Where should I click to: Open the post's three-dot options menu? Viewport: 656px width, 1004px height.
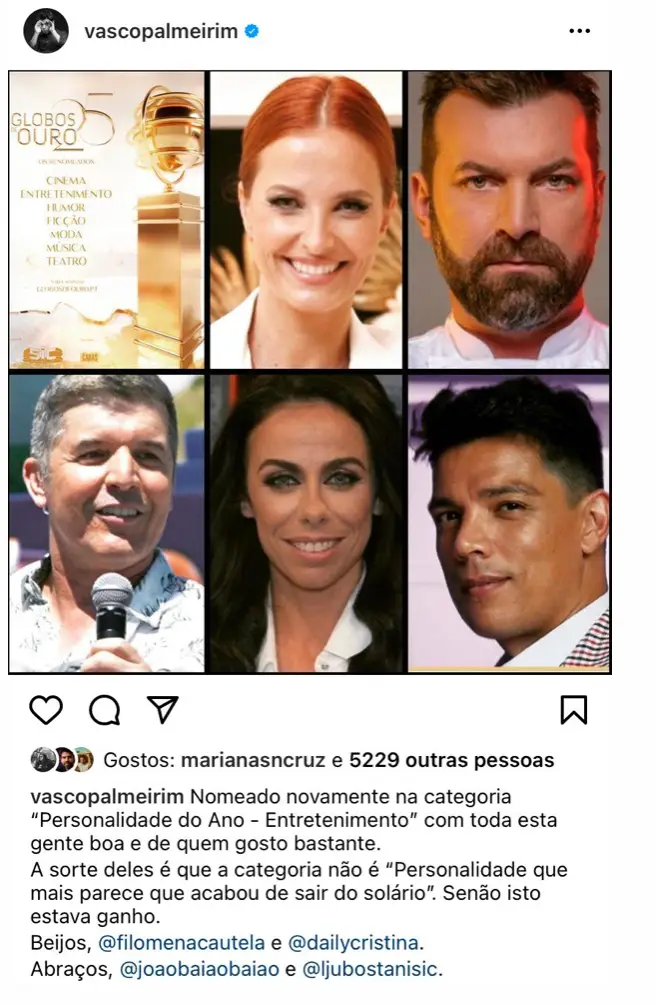tap(579, 31)
